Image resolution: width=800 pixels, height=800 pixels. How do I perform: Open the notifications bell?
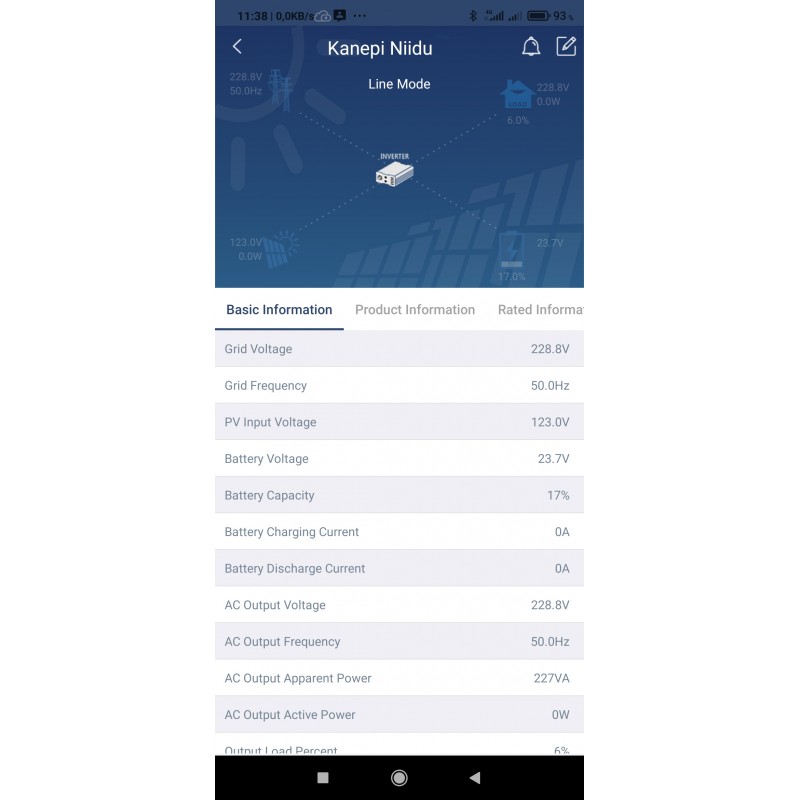tap(531, 47)
